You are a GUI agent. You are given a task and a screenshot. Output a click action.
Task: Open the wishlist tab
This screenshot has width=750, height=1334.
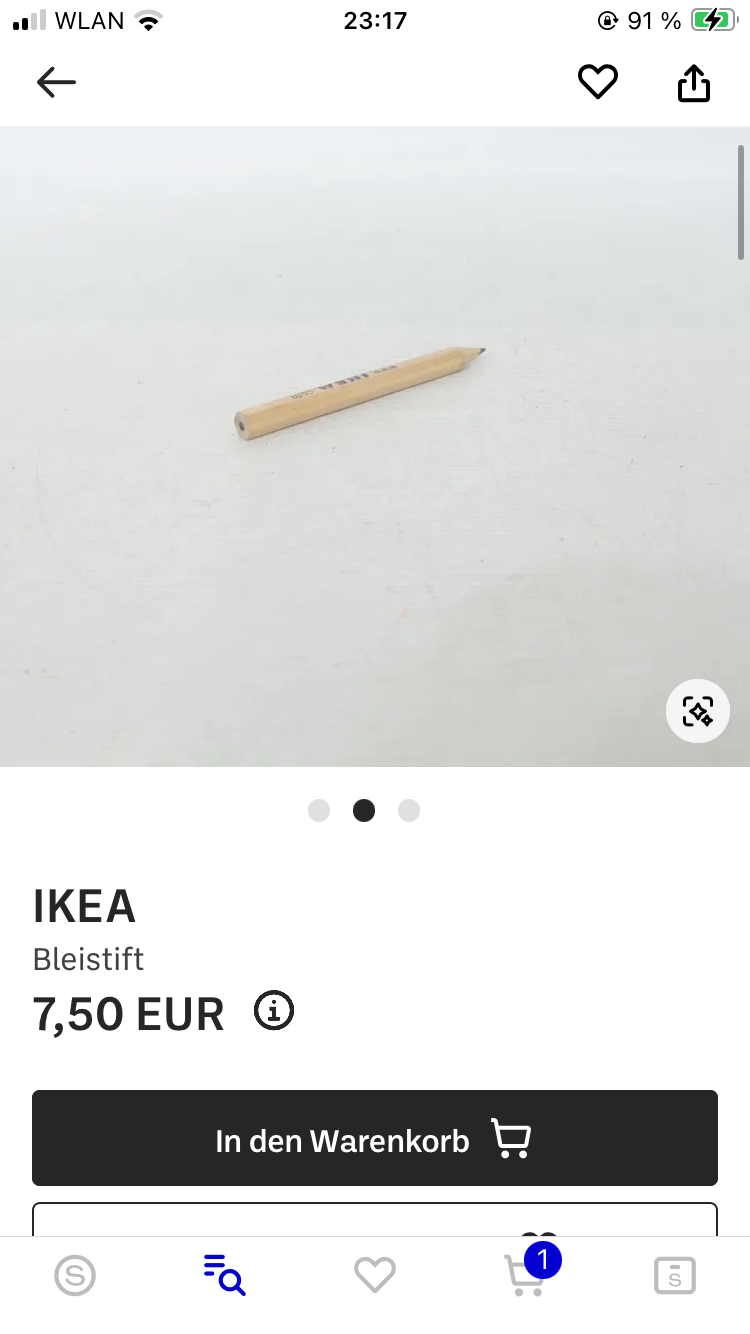click(x=375, y=1275)
